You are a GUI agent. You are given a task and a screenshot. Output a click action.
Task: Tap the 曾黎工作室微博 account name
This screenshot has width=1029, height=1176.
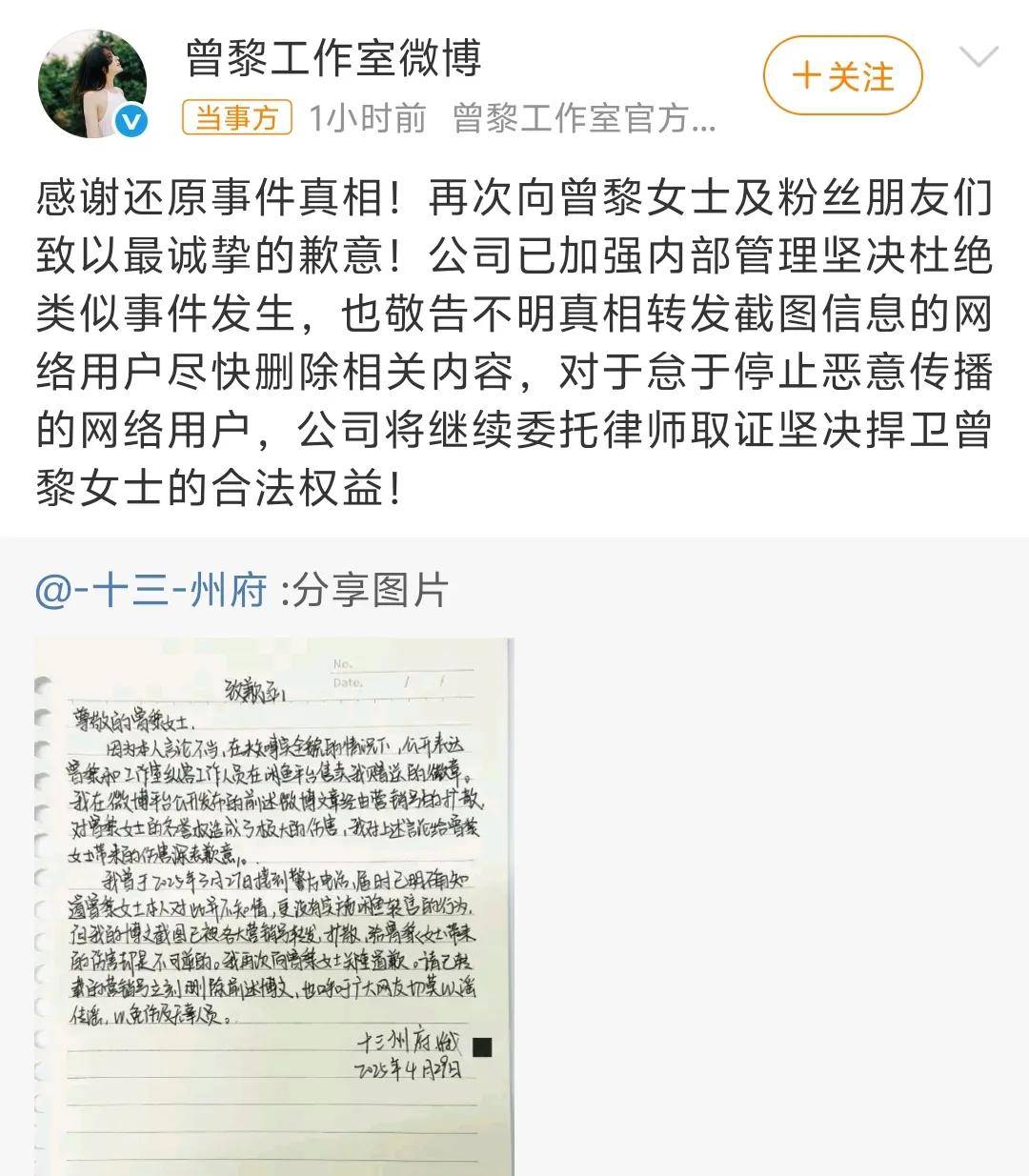(333, 59)
